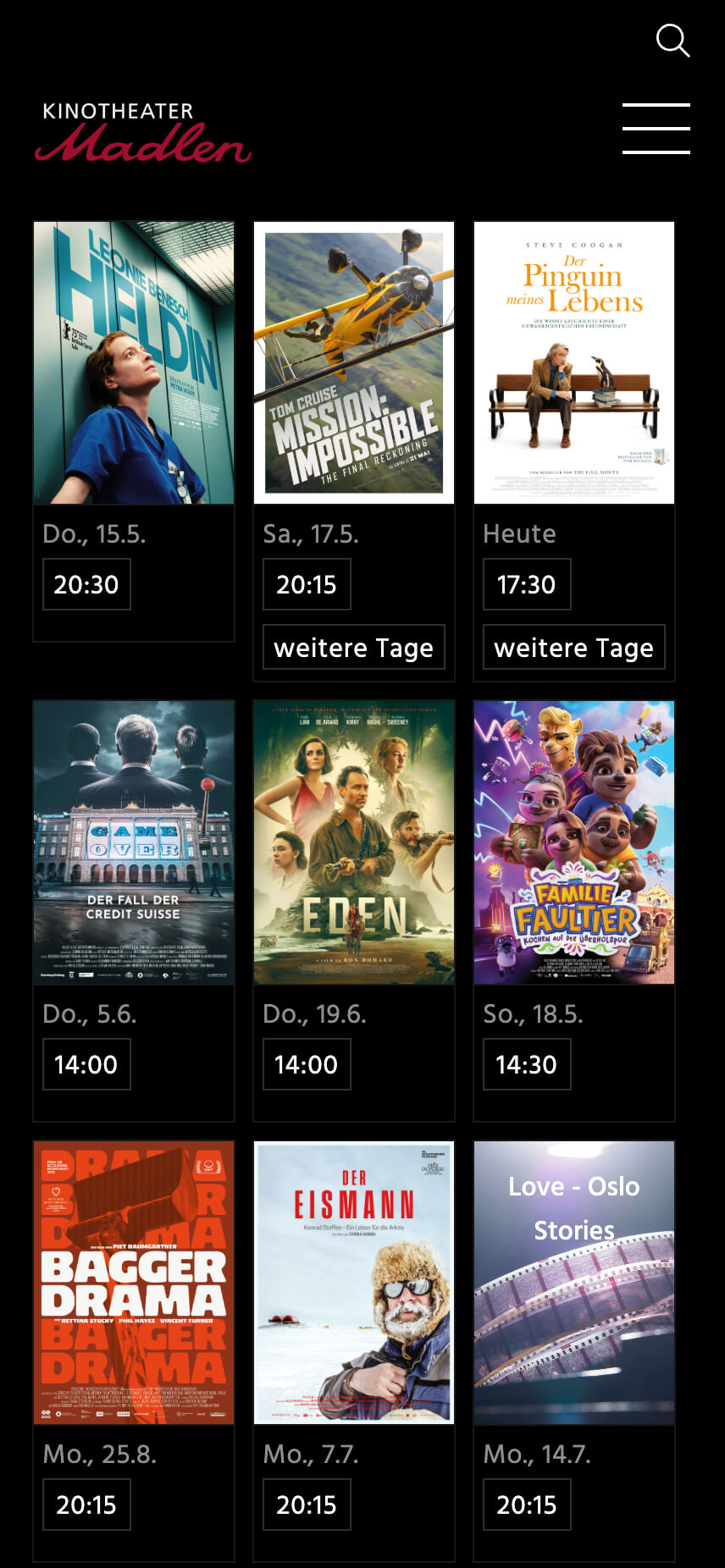Open the search magnifier icon
The height and width of the screenshot is (1568, 725).
(673, 41)
